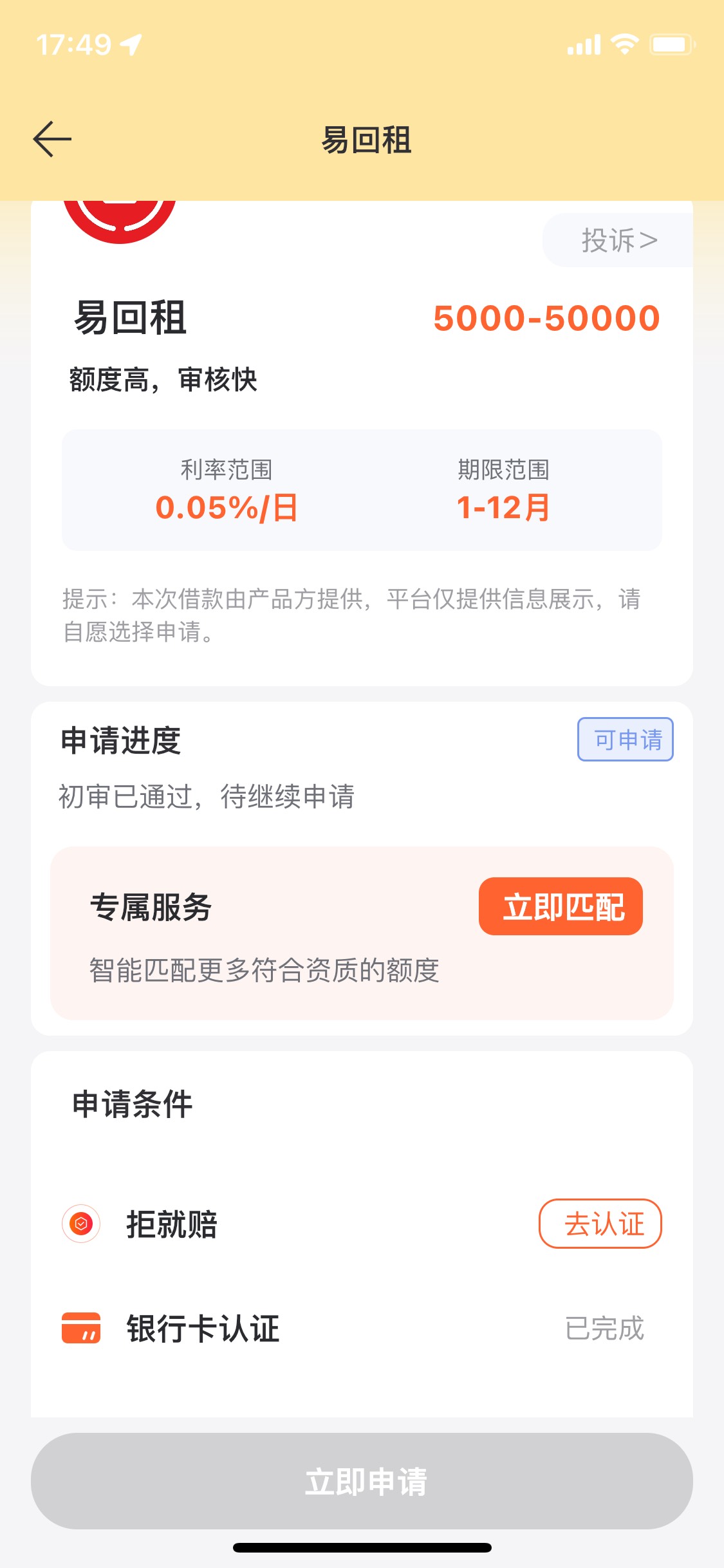
Task: Open the 投诉 complaint link
Action: (x=618, y=240)
